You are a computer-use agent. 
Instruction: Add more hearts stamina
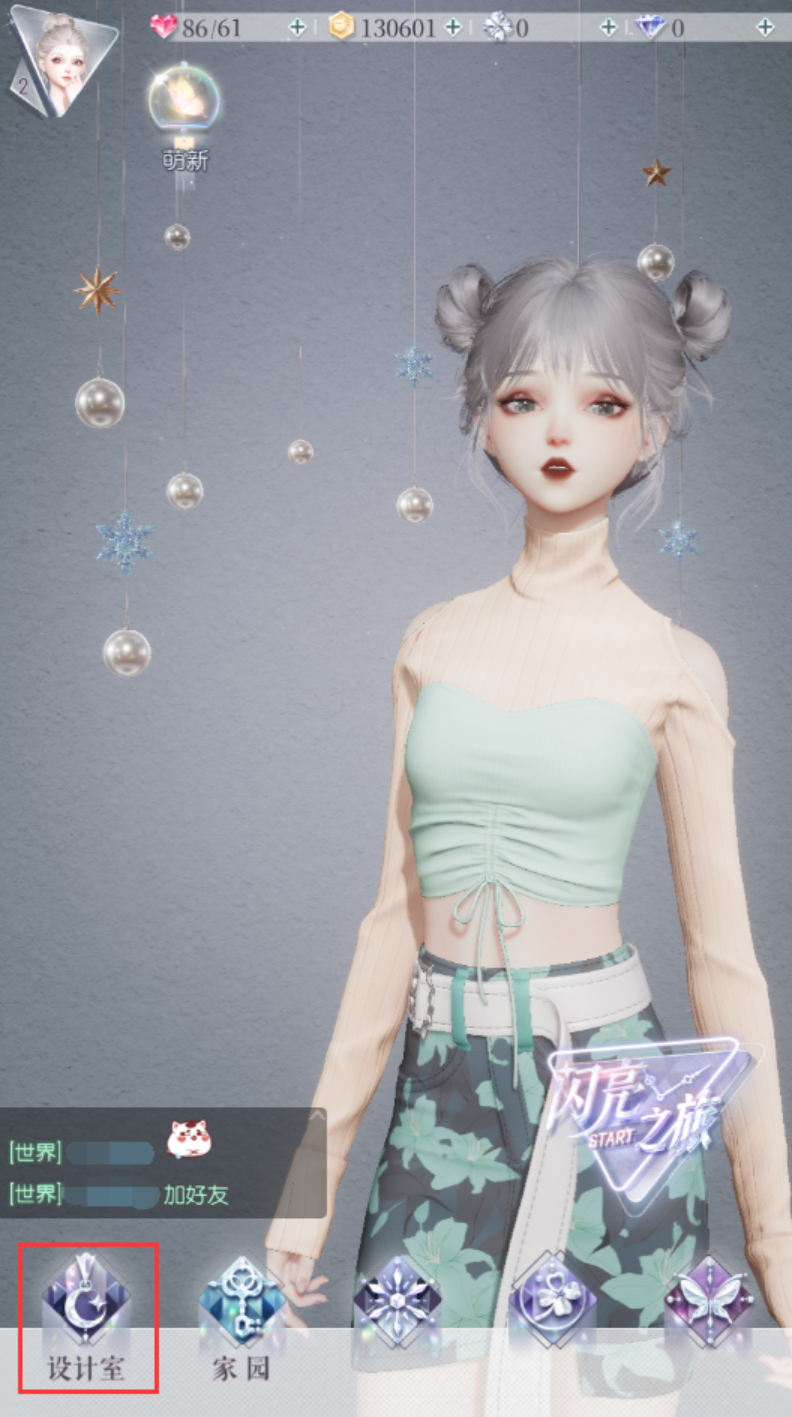pos(297,27)
